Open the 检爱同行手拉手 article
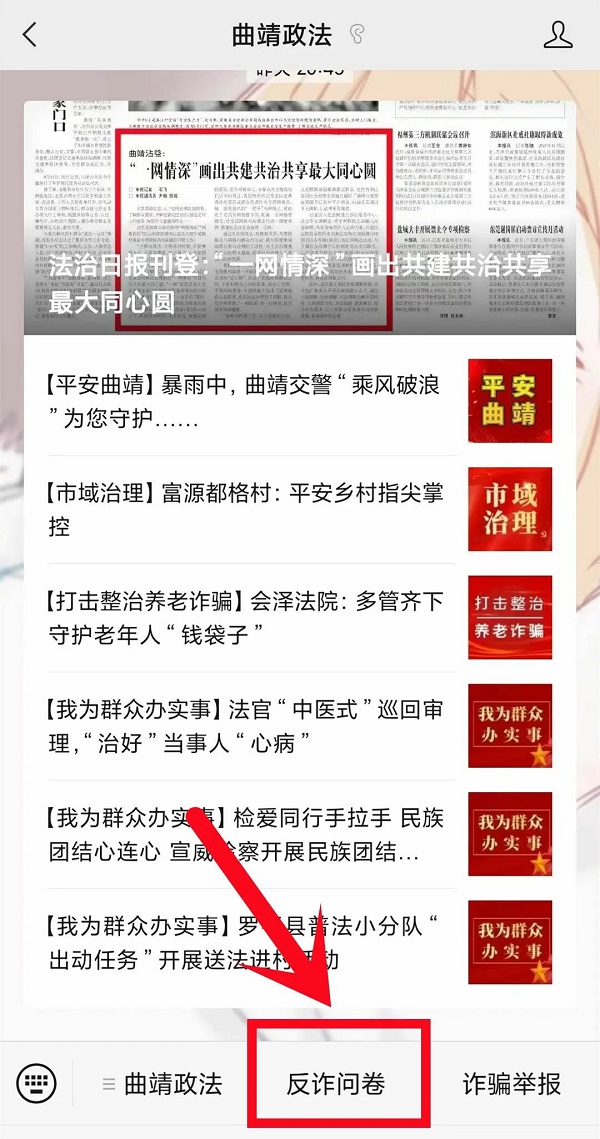Image resolution: width=600 pixels, height=1139 pixels. (245, 835)
